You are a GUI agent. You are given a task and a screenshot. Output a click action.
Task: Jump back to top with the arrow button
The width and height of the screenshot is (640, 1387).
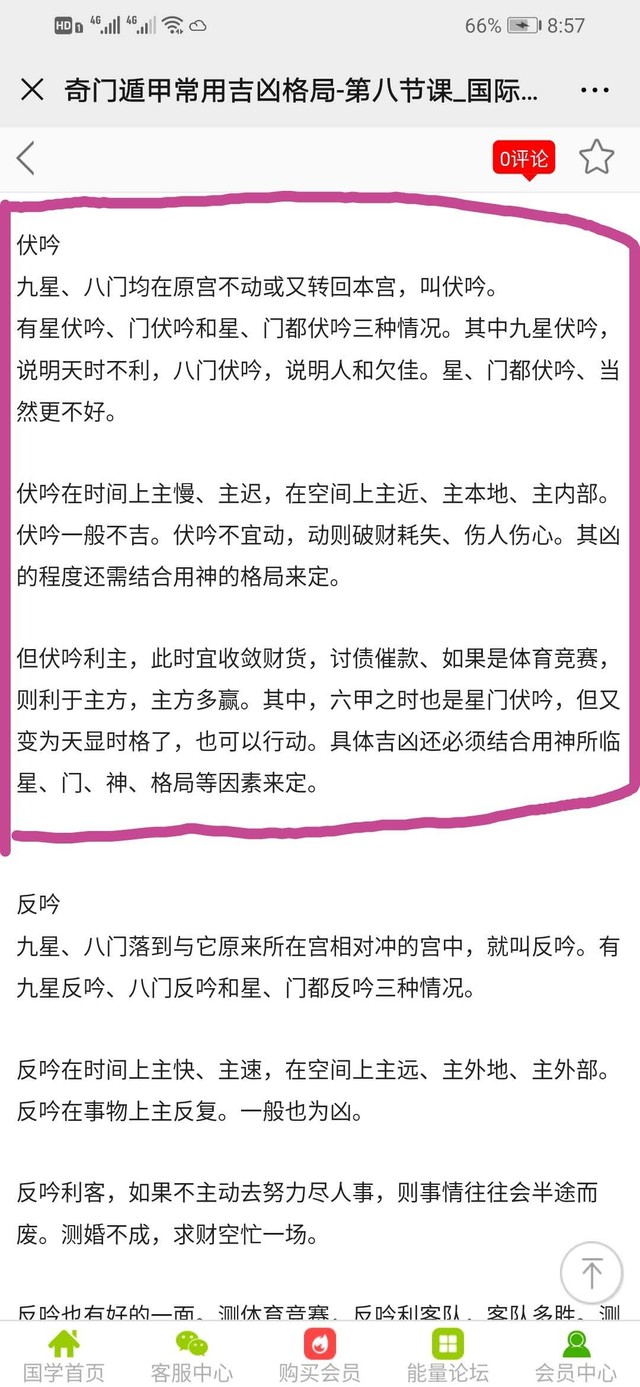pos(591,1273)
